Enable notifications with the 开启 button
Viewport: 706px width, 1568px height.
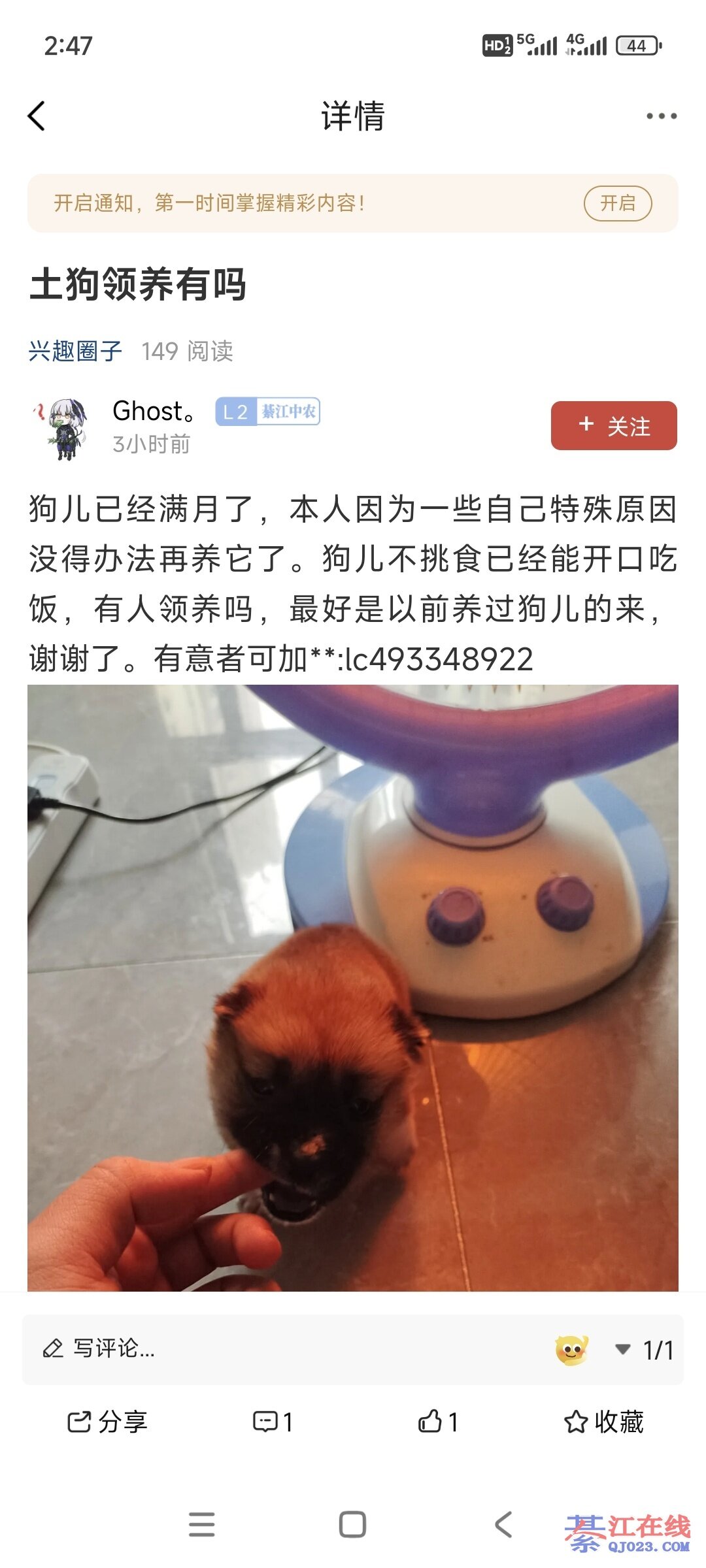click(x=617, y=203)
